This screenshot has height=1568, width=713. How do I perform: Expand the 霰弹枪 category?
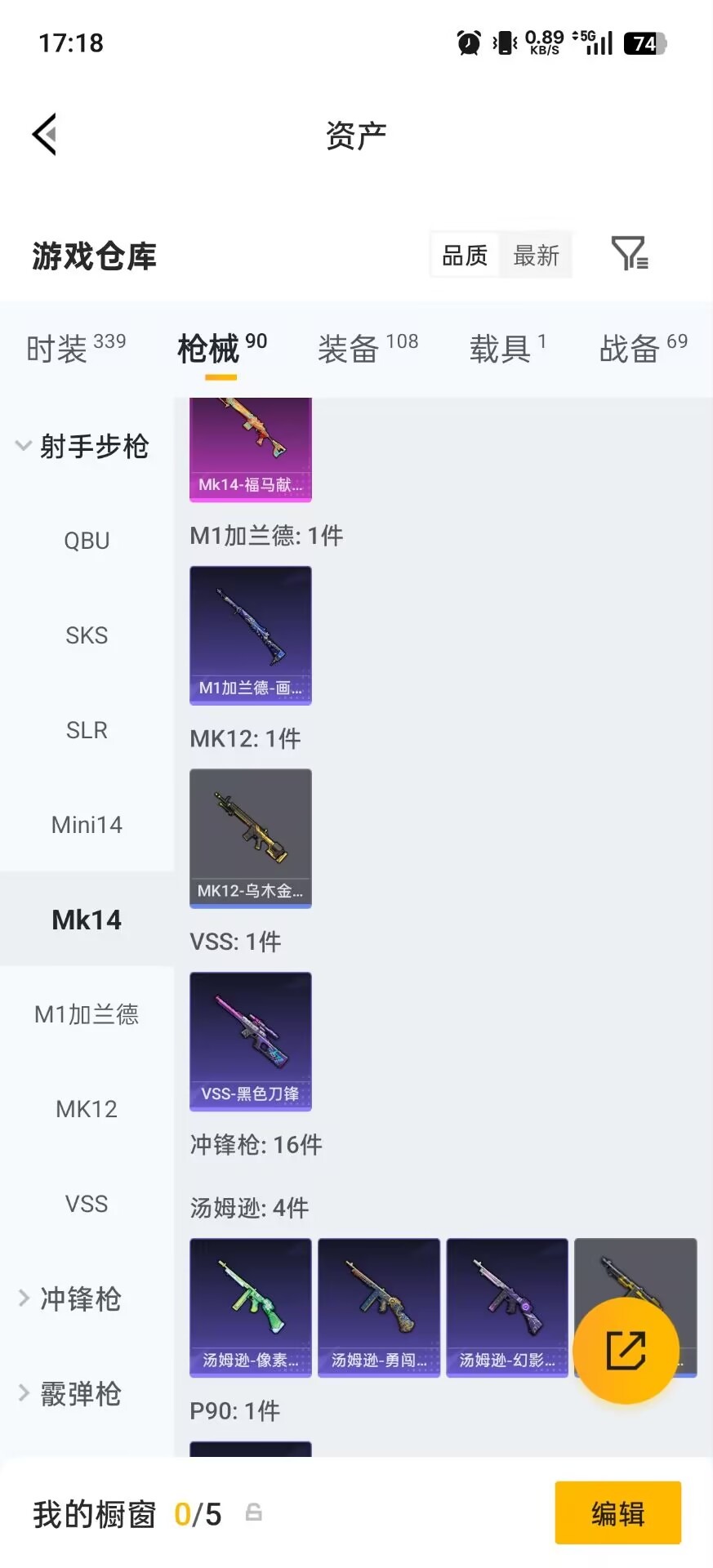[x=82, y=1393]
